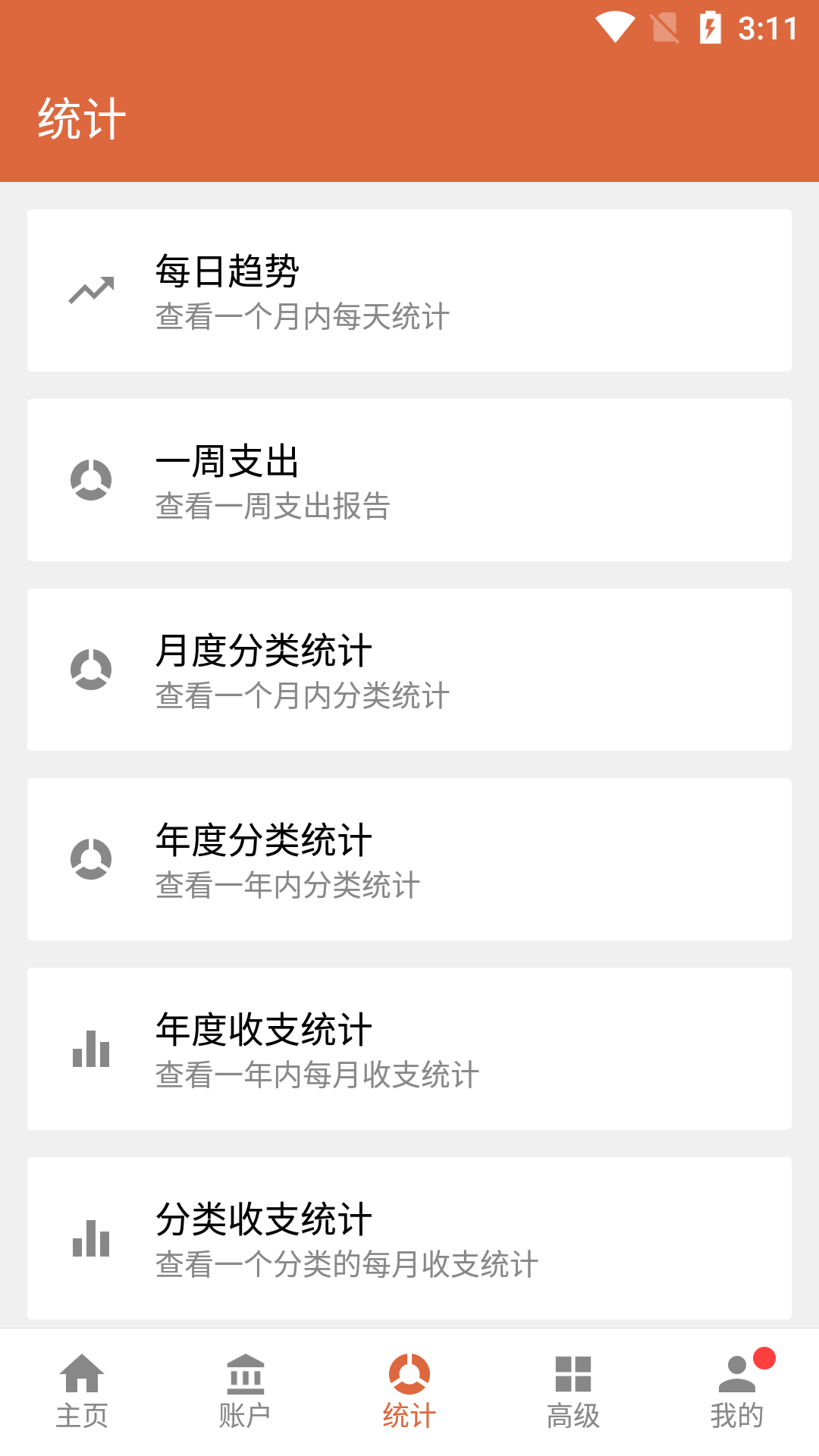Open the 每日趋势 daily trend report
The width and height of the screenshot is (819, 1456).
coord(409,290)
